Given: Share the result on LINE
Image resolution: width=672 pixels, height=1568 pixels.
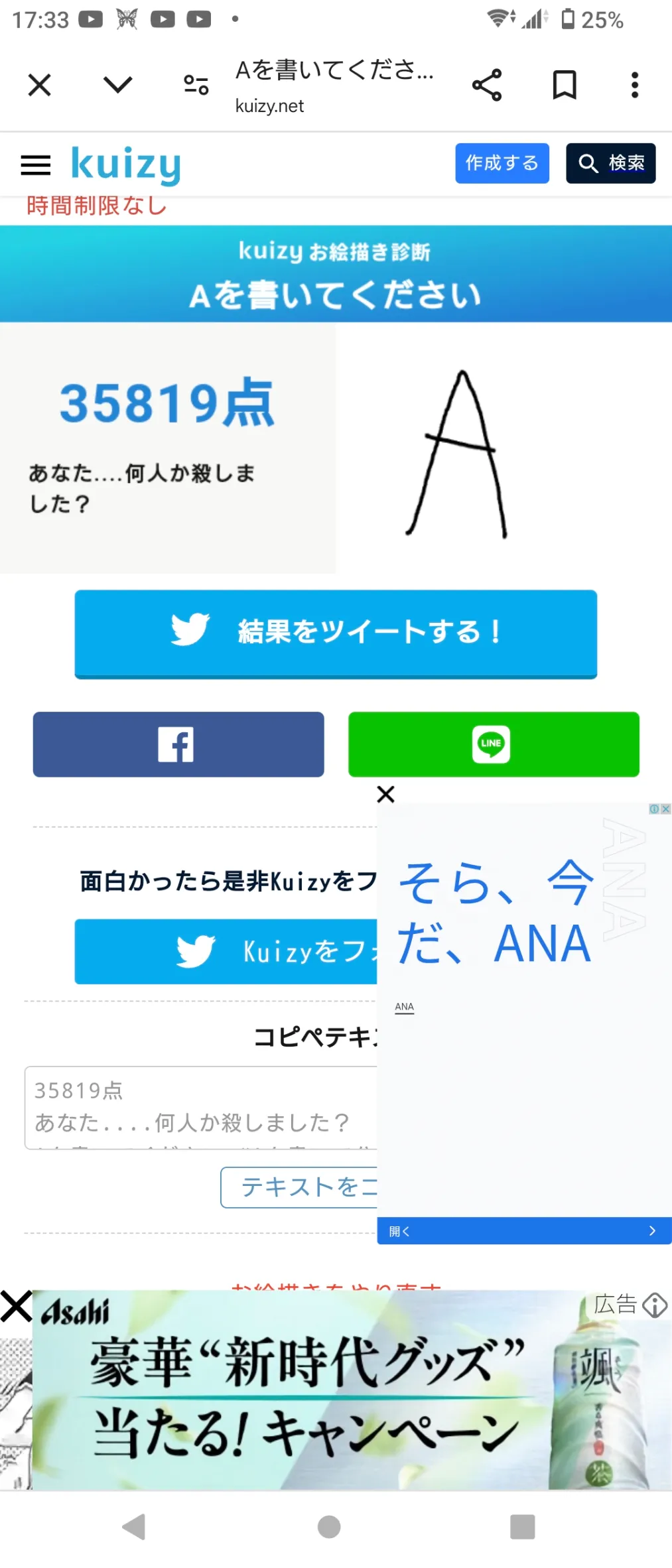Looking at the screenshot, I should 494,744.
